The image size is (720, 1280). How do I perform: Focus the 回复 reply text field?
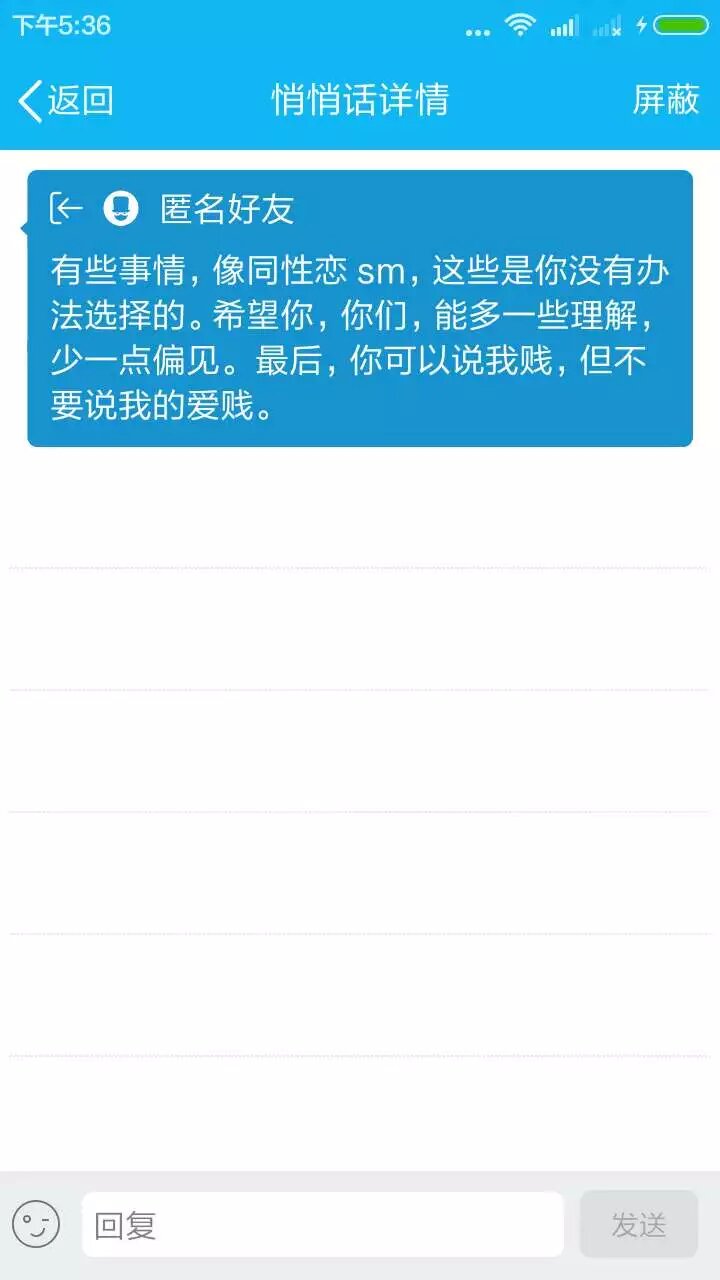322,1224
